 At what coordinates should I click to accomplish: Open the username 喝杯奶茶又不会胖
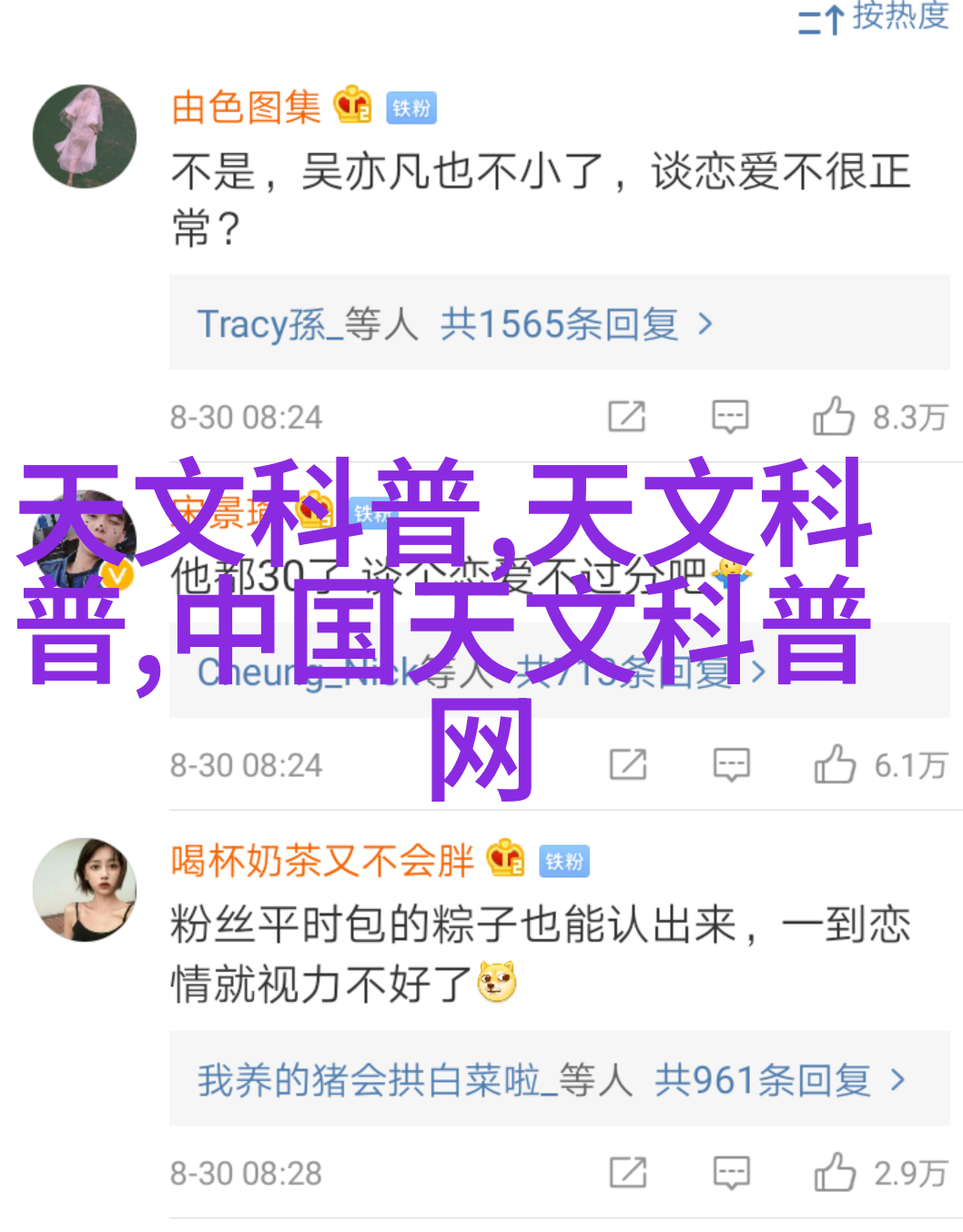322,861
